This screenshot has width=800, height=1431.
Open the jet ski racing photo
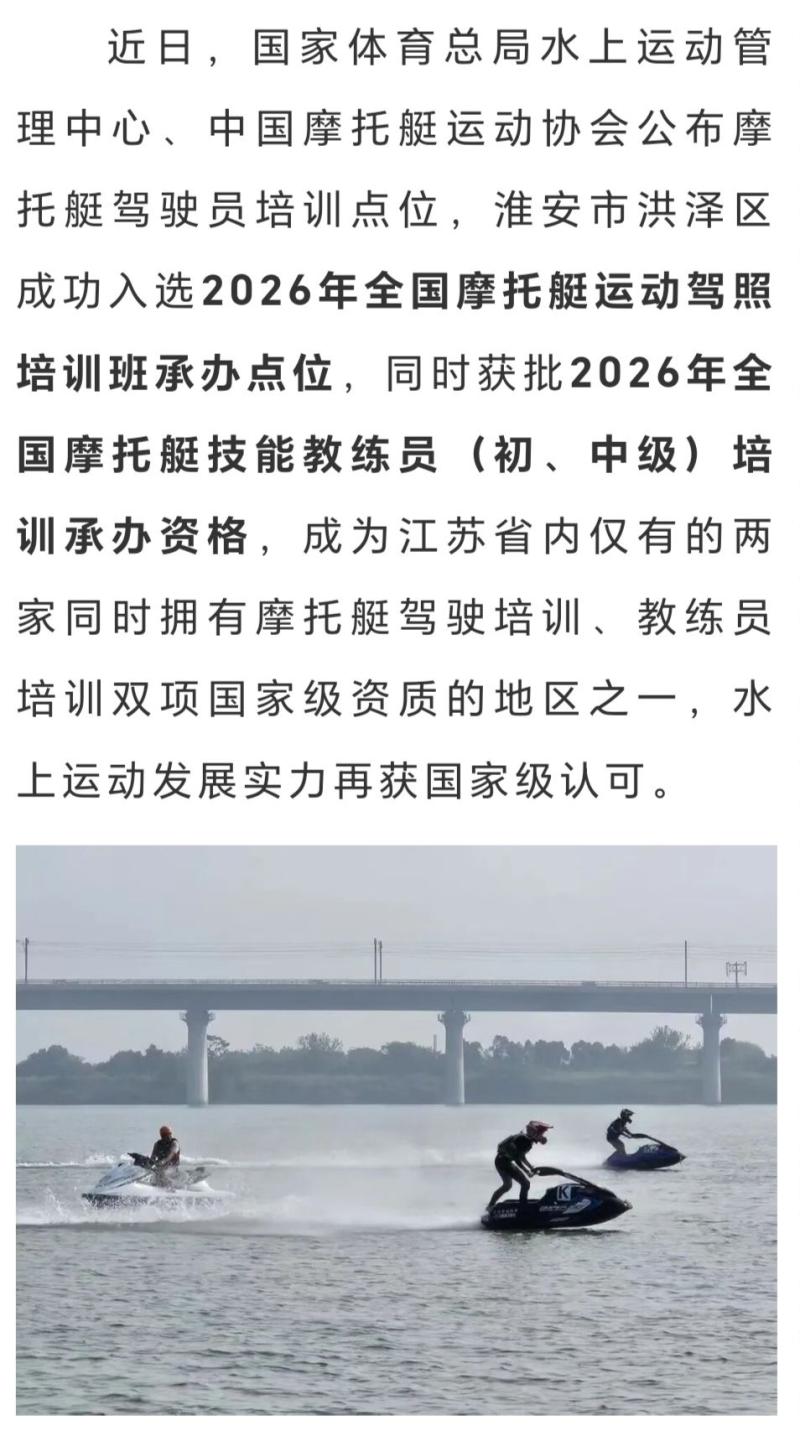point(396,1128)
